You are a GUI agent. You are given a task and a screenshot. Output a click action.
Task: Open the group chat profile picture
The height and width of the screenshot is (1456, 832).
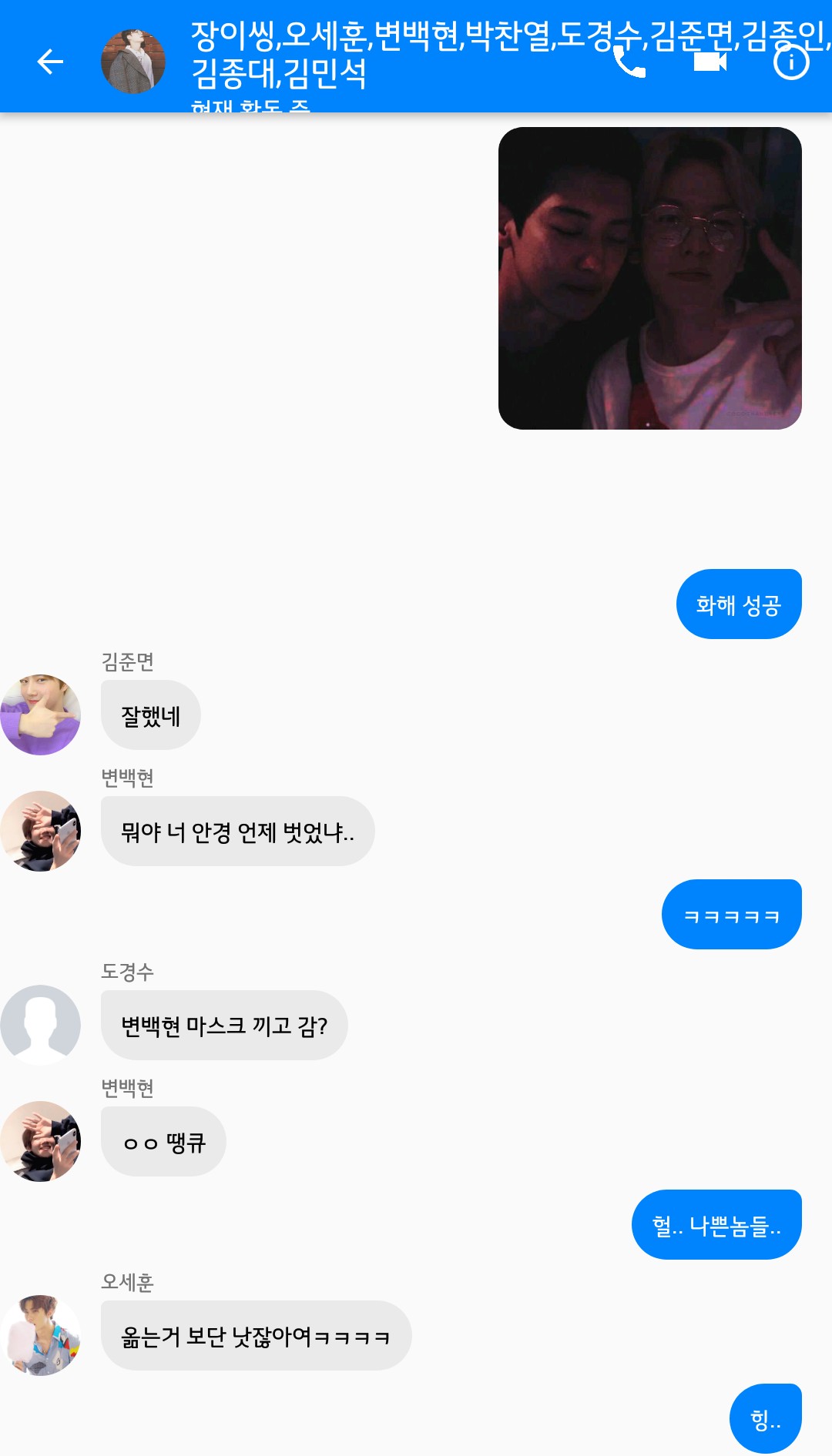133,62
